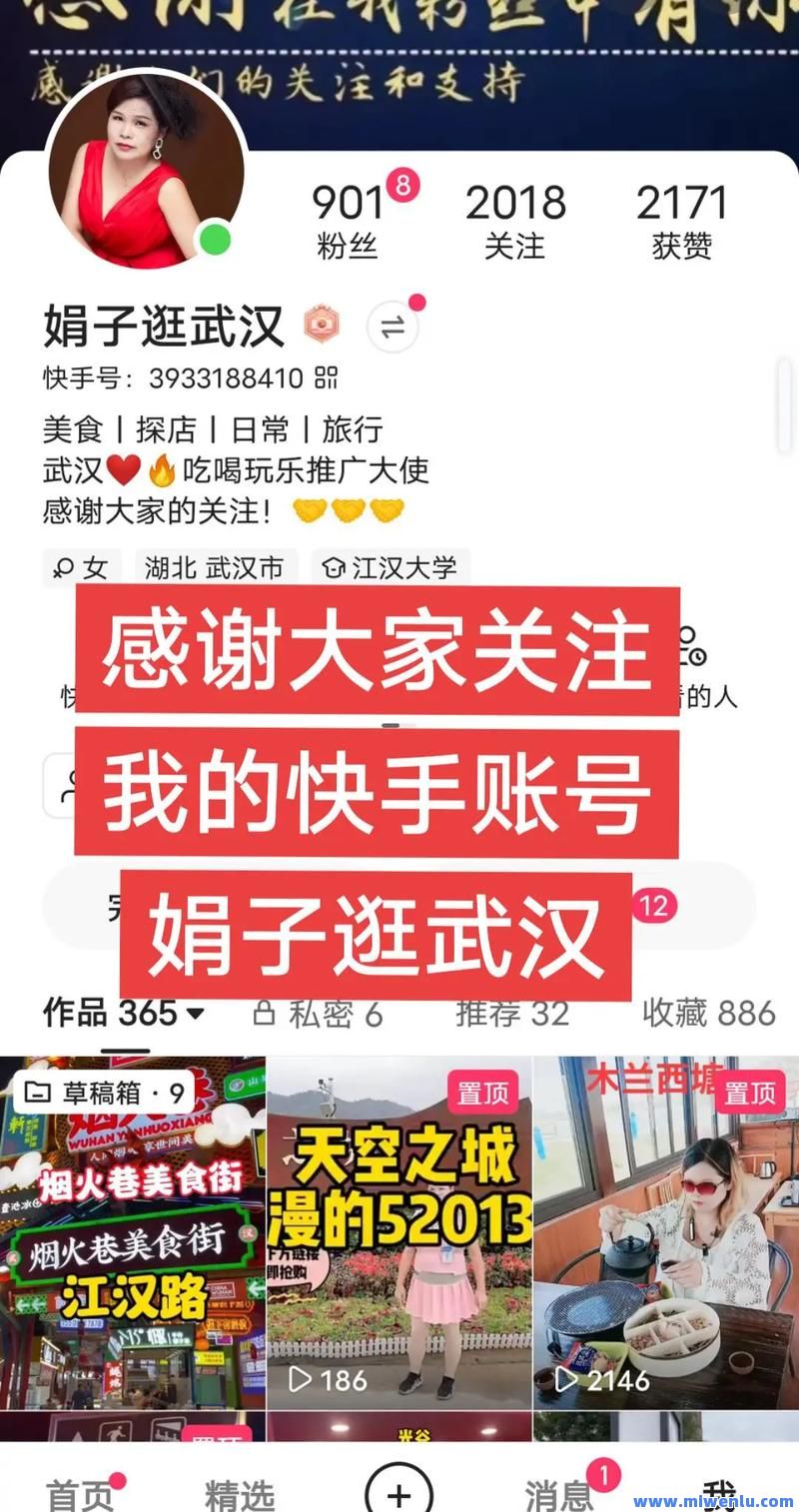Play the pinned 木兰西塘 video
Screen dimensions: 799x1512
point(666,1232)
